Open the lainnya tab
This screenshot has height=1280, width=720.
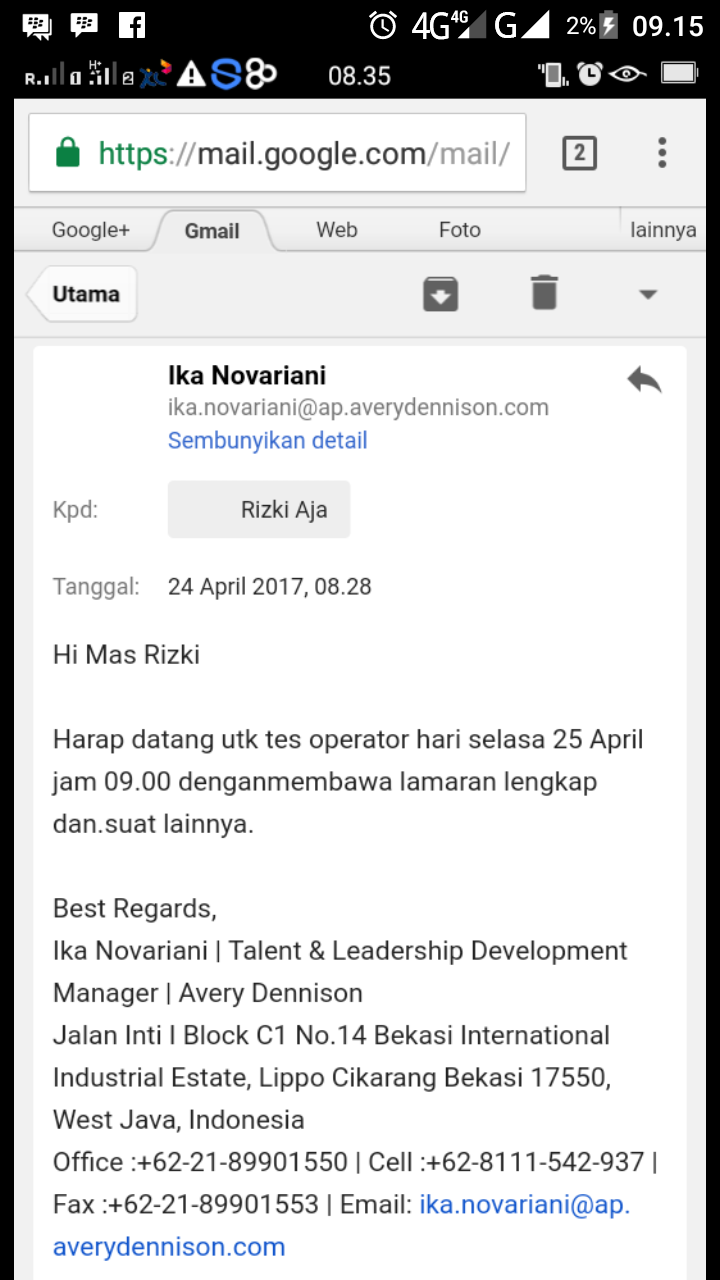[x=663, y=230]
